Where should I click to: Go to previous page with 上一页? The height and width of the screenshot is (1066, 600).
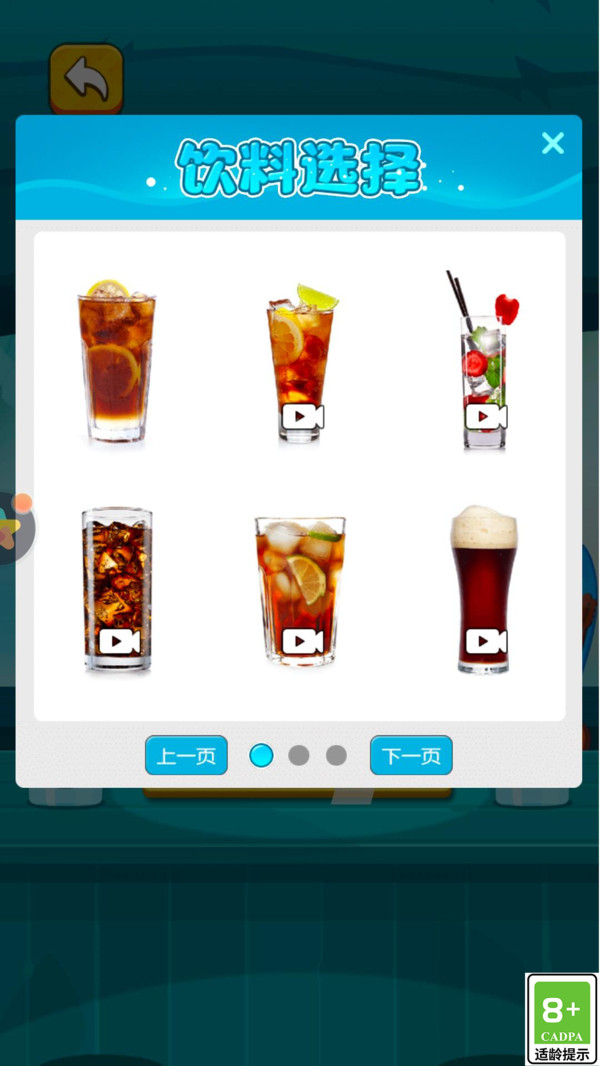(186, 755)
